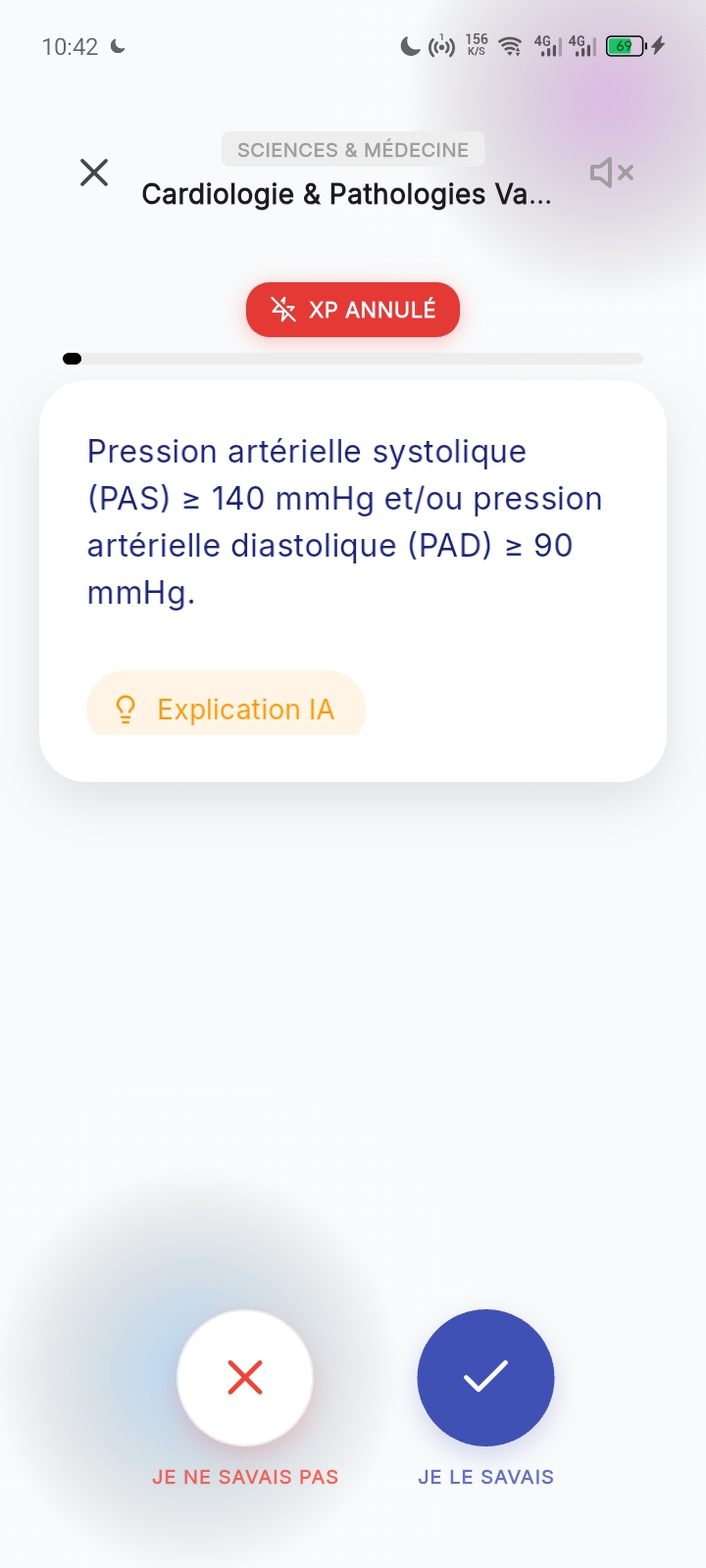The image size is (706, 1568).
Task: Expand the XP Annulé badge
Action: tap(352, 309)
